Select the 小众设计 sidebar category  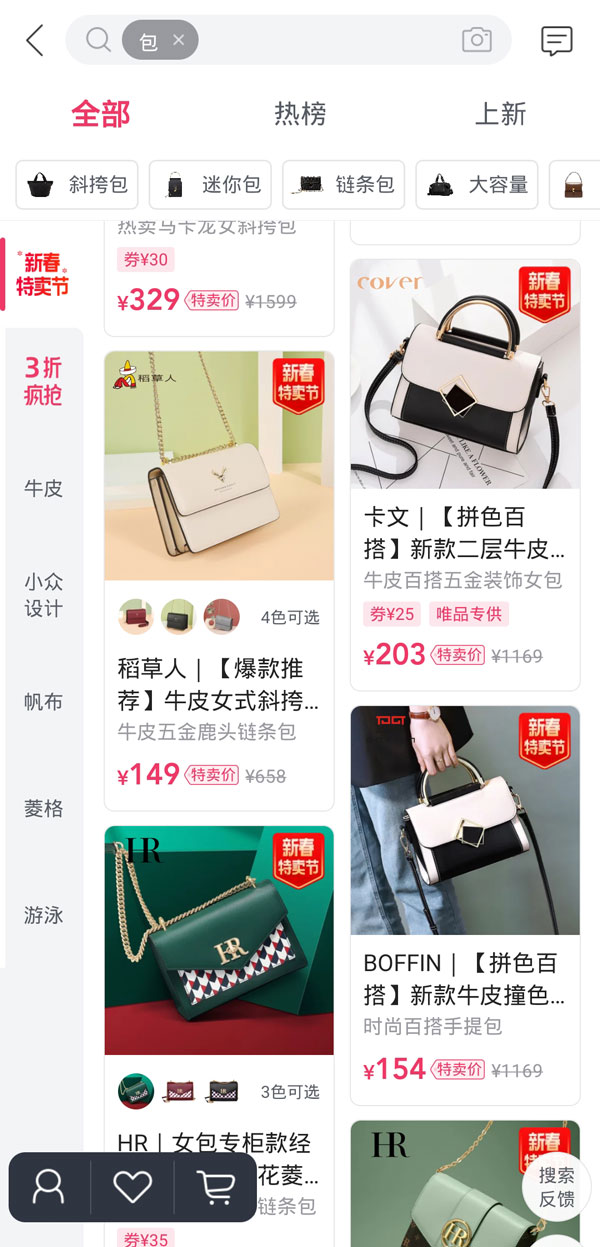[x=43, y=595]
